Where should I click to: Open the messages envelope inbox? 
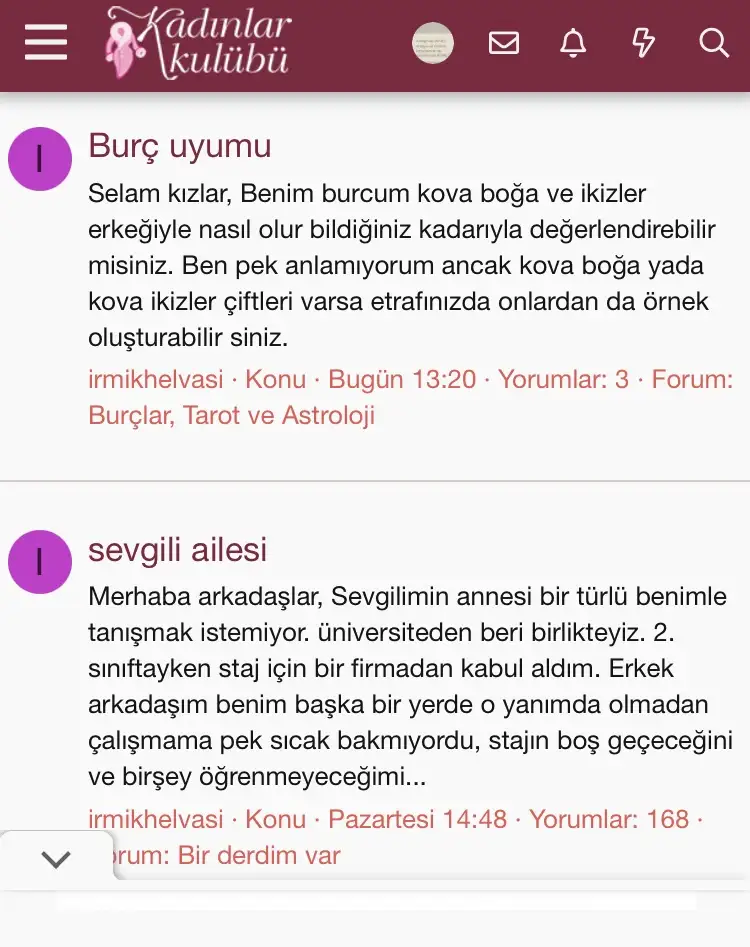[x=504, y=43]
